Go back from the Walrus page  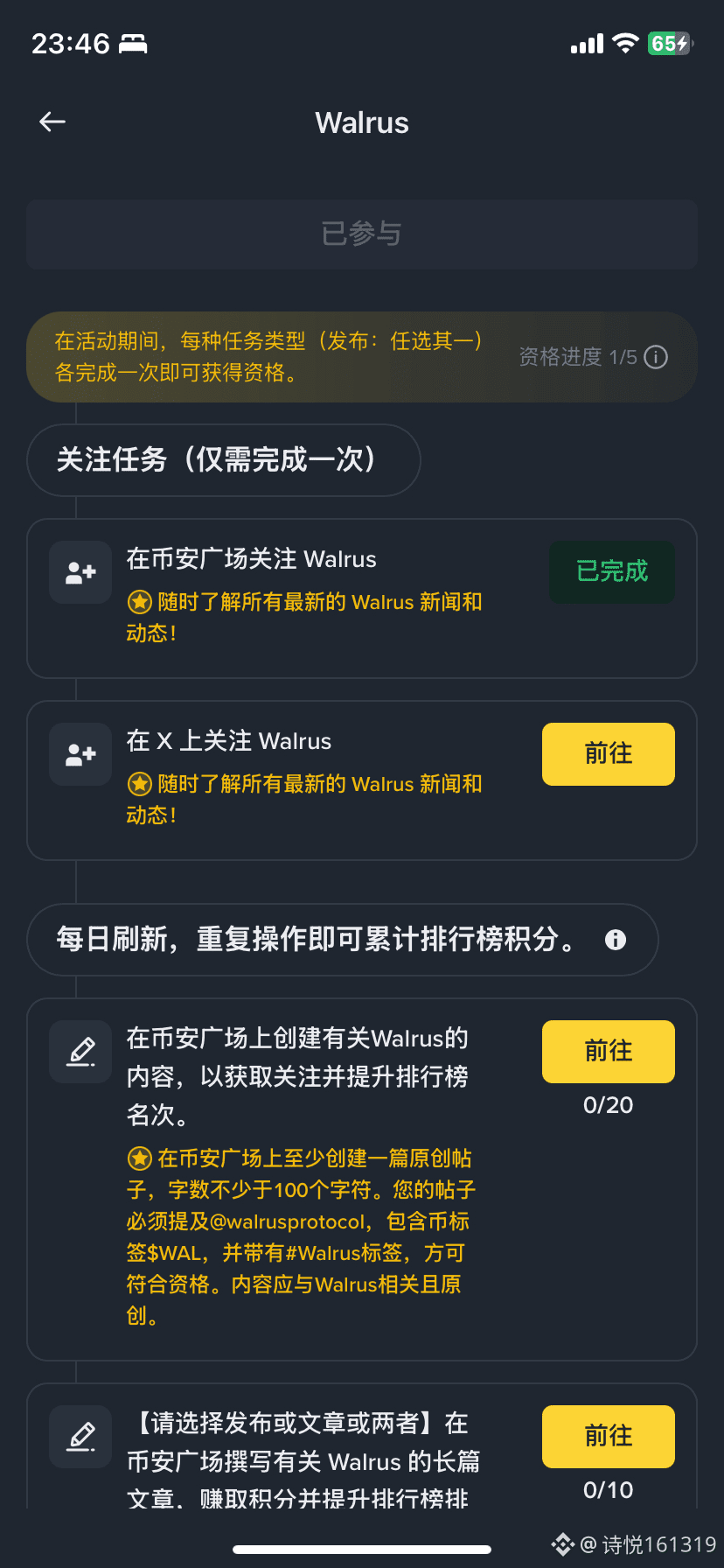click(52, 122)
